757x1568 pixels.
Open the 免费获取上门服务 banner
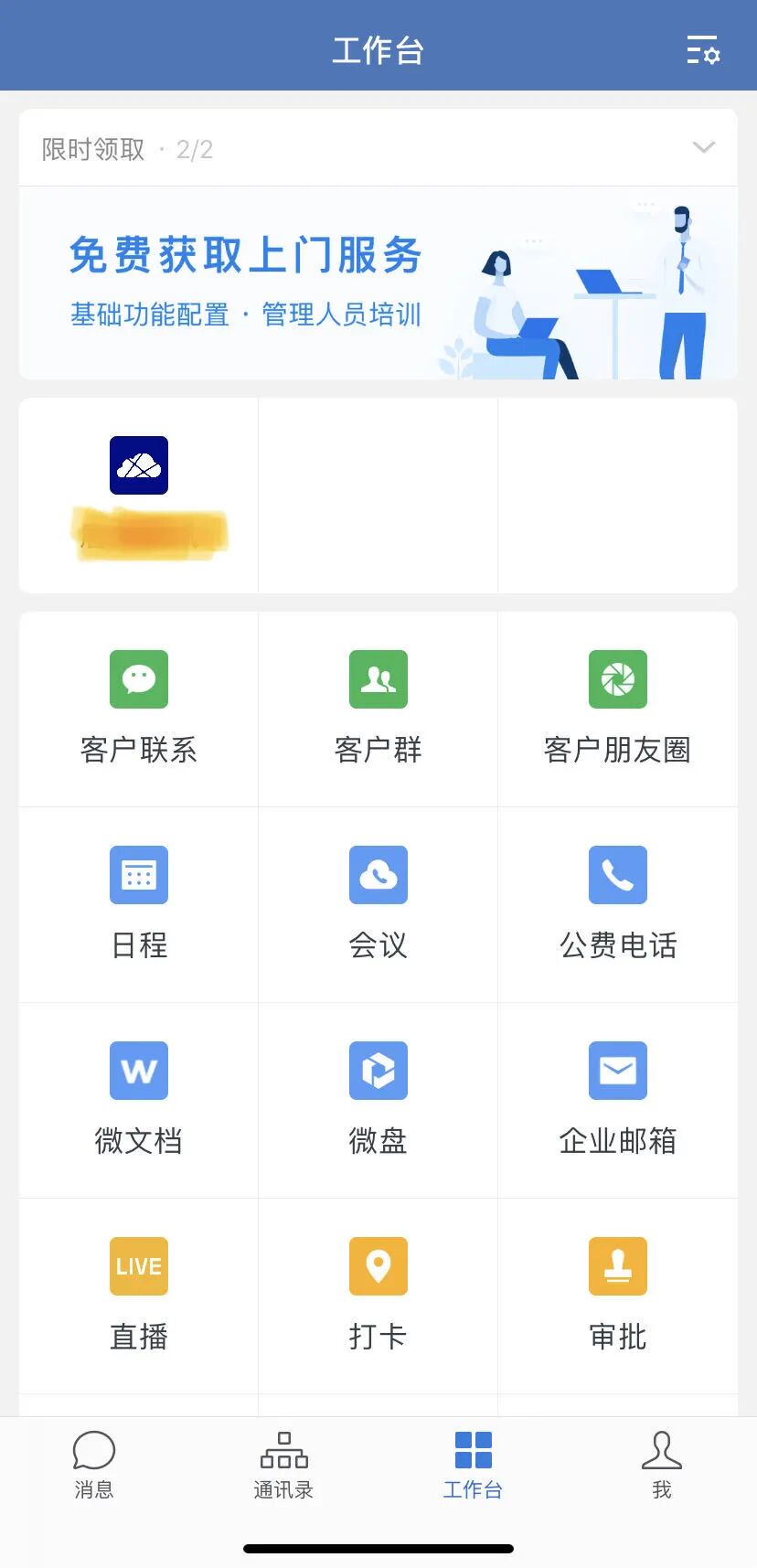click(x=378, y=283)
